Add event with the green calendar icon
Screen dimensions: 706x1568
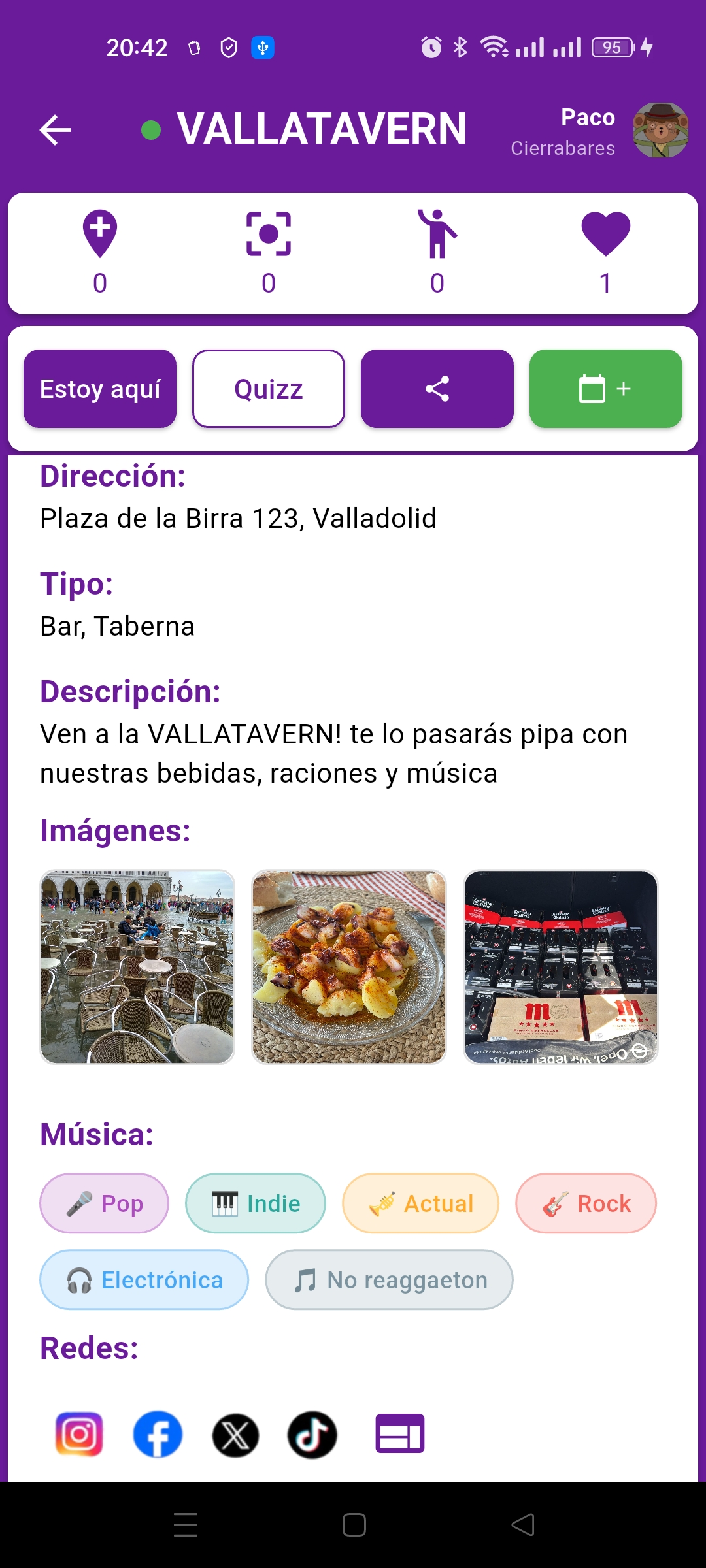[x=605, y=388]
